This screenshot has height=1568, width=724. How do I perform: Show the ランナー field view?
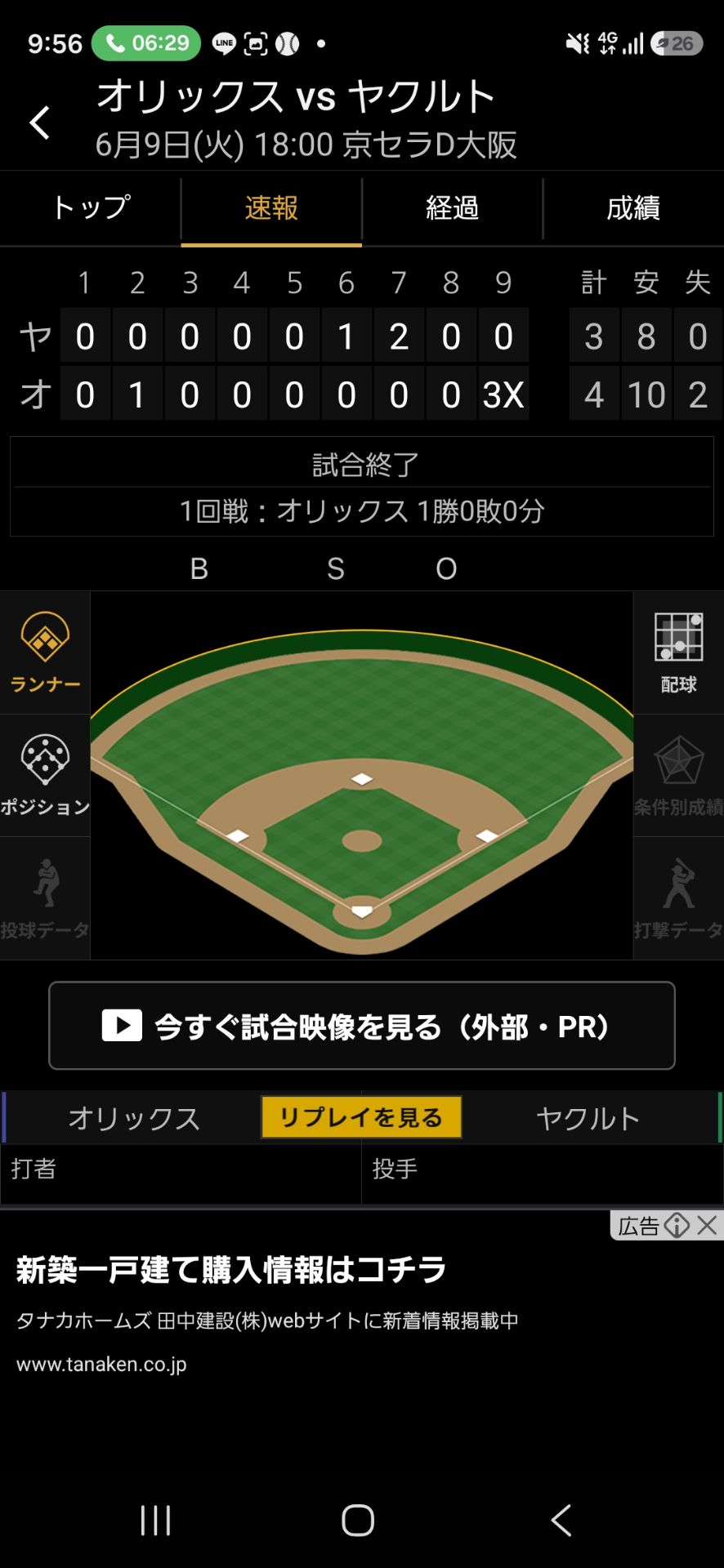coord(45,653)
